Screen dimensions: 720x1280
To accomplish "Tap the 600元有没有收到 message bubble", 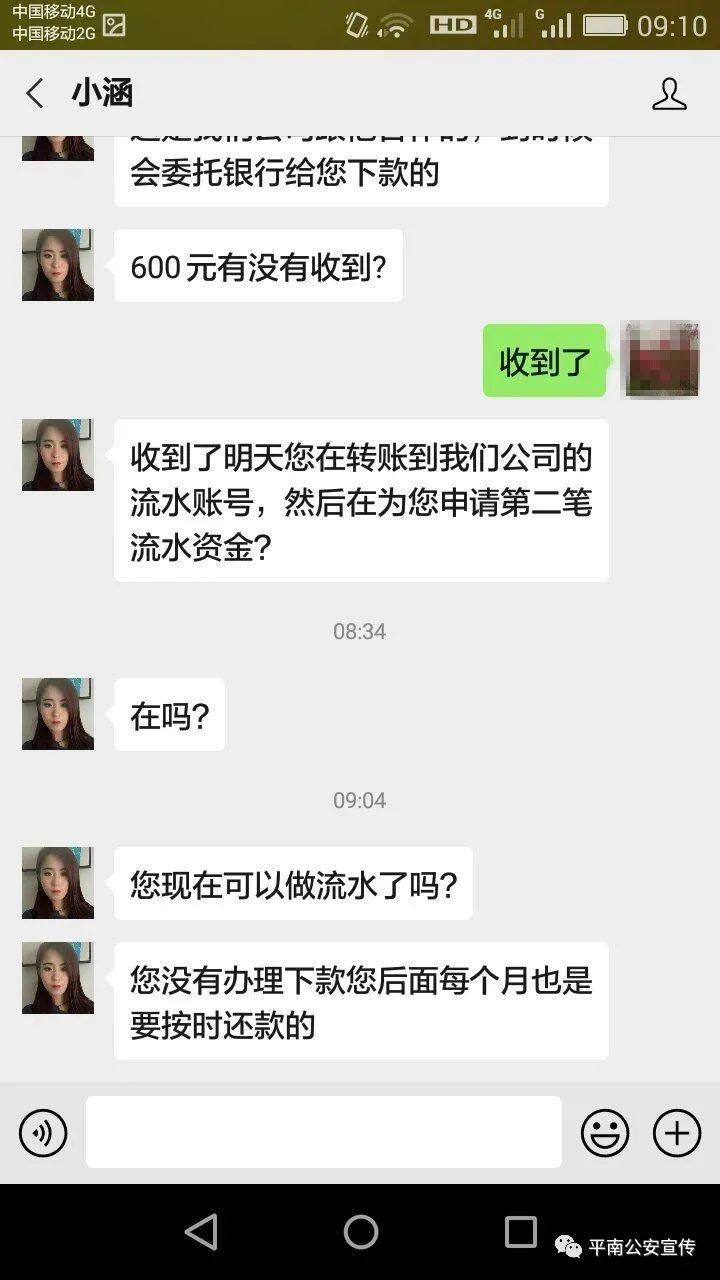I will [258, 265].
